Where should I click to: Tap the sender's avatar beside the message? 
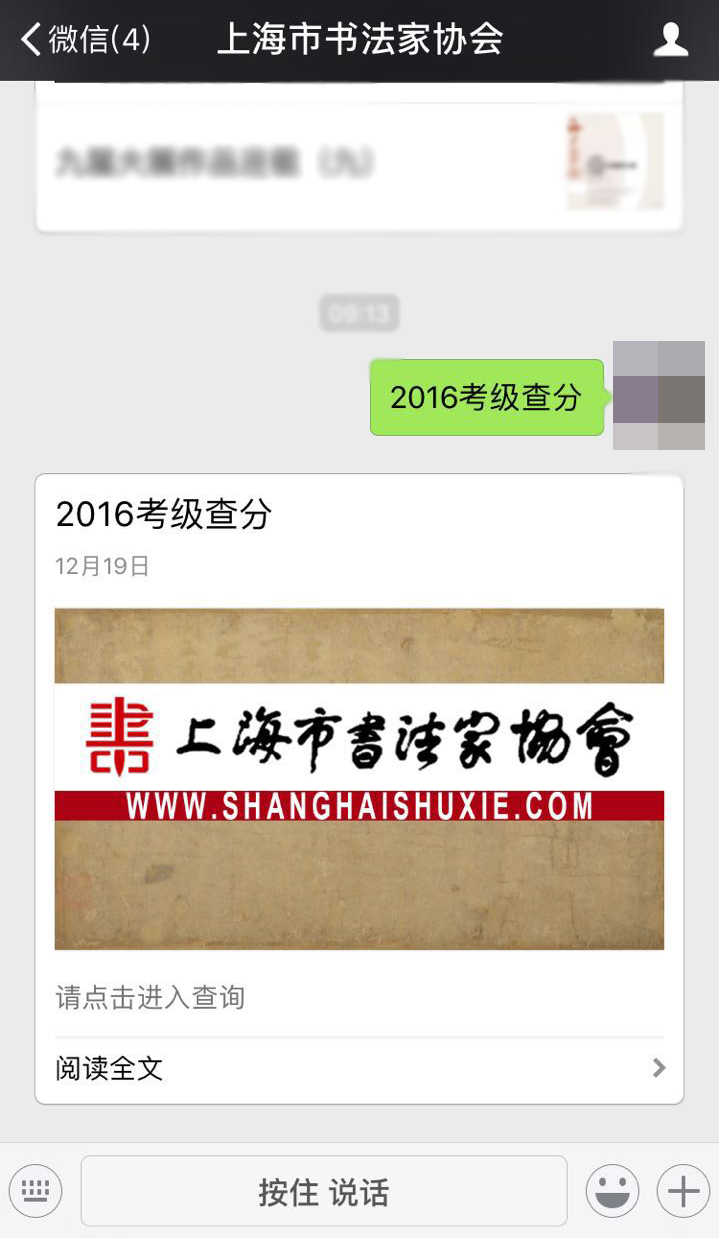(659, 396)
